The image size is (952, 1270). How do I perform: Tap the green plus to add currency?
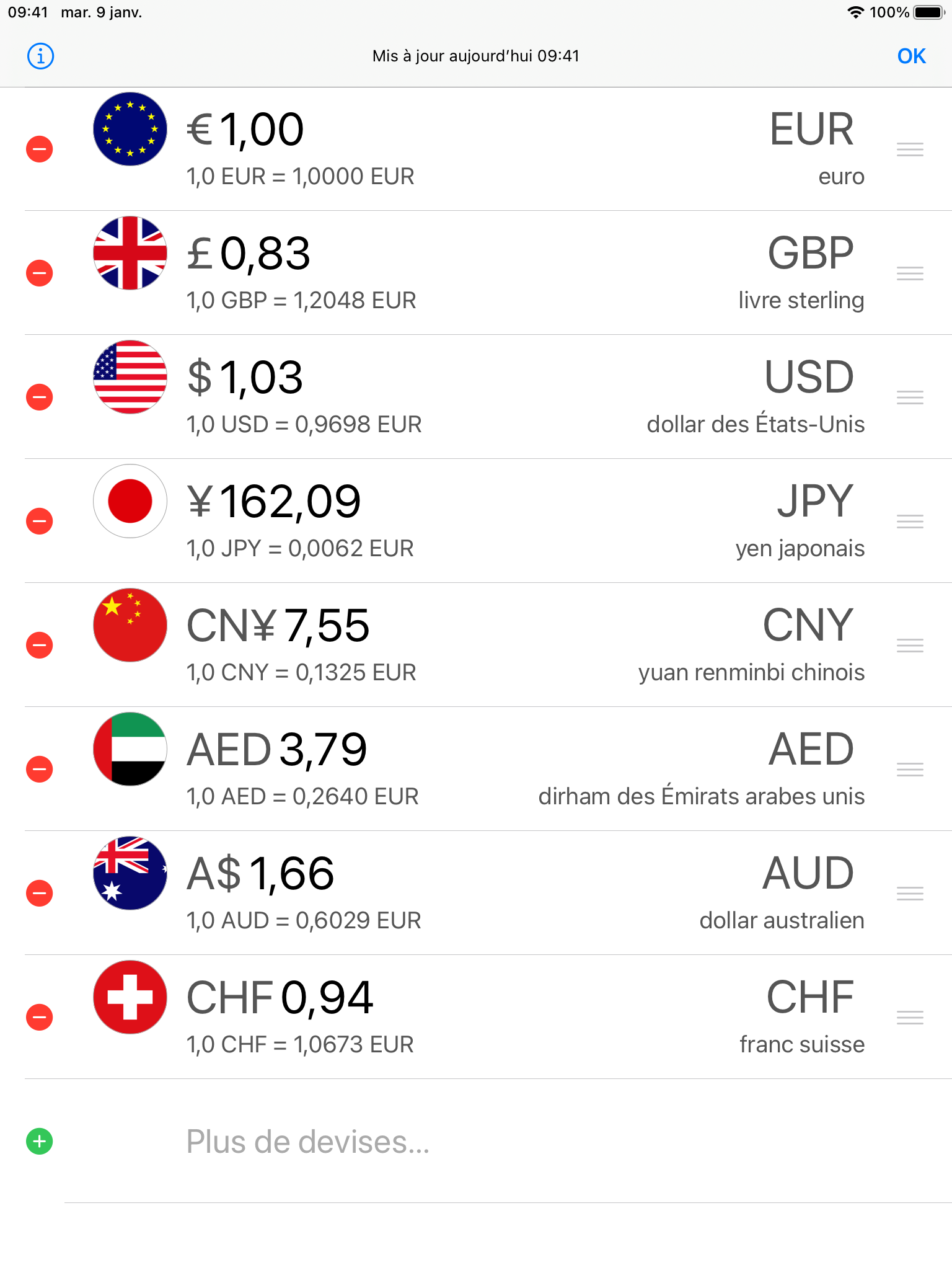pyautogui.click(x=40, y=1141)
